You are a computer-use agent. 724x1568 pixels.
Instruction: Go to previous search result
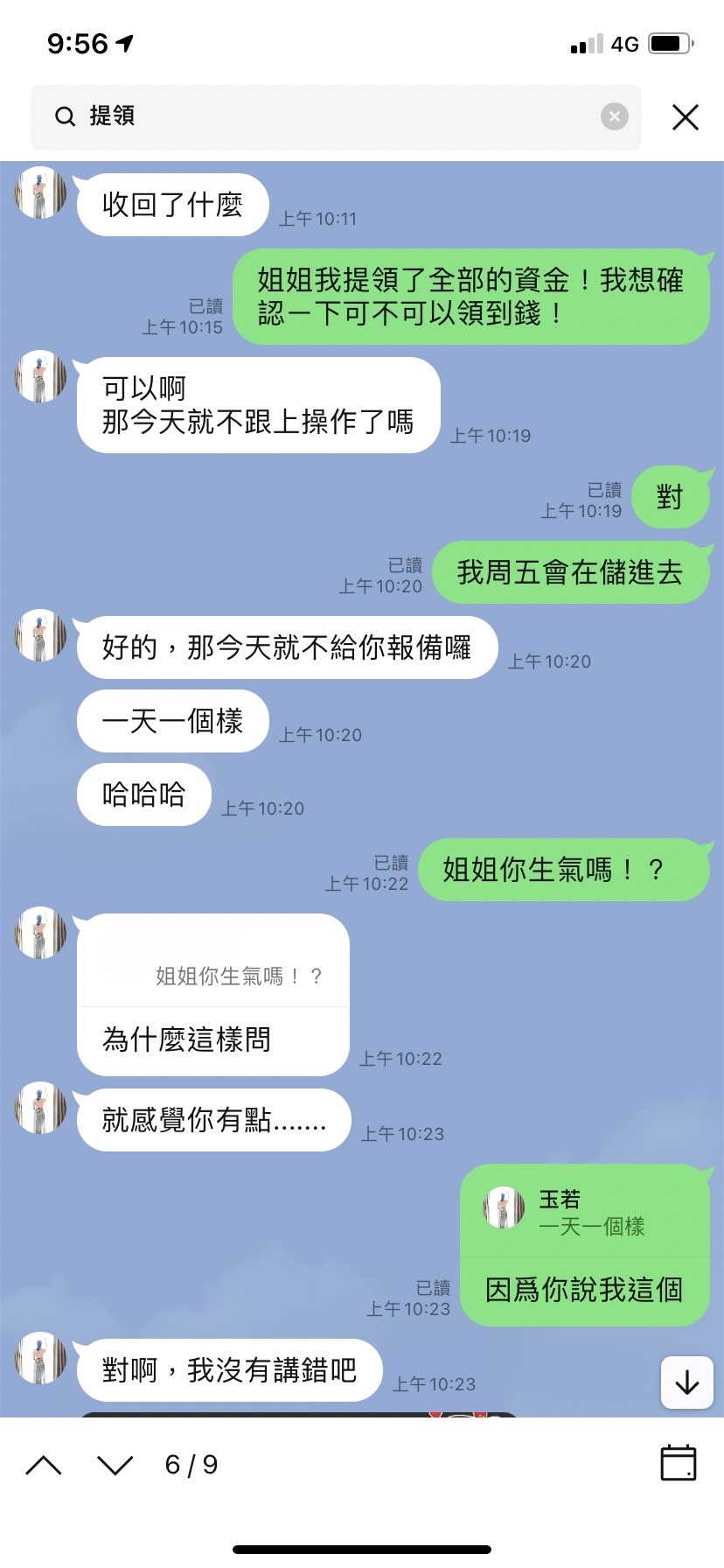(44, 1465)
